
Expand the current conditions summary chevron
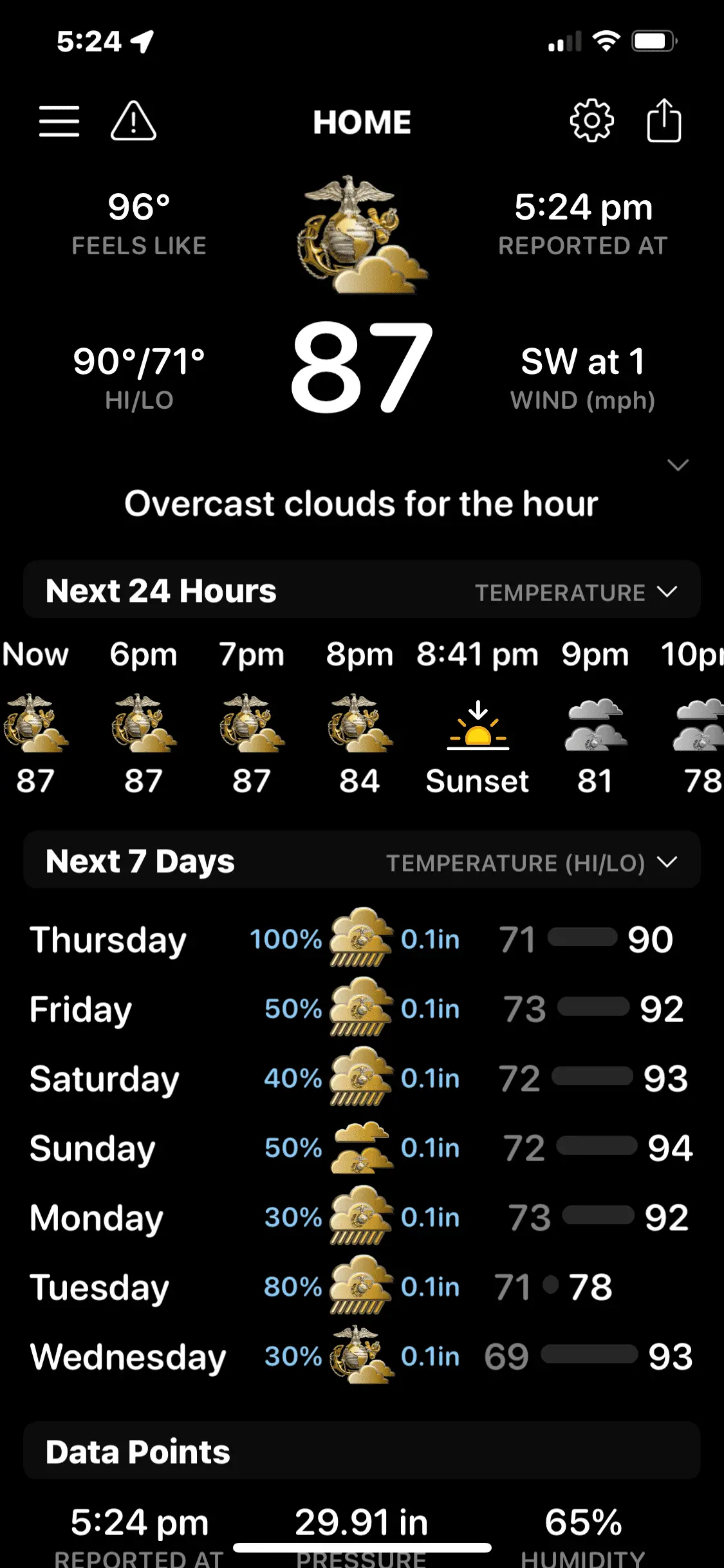pos(678,465)
